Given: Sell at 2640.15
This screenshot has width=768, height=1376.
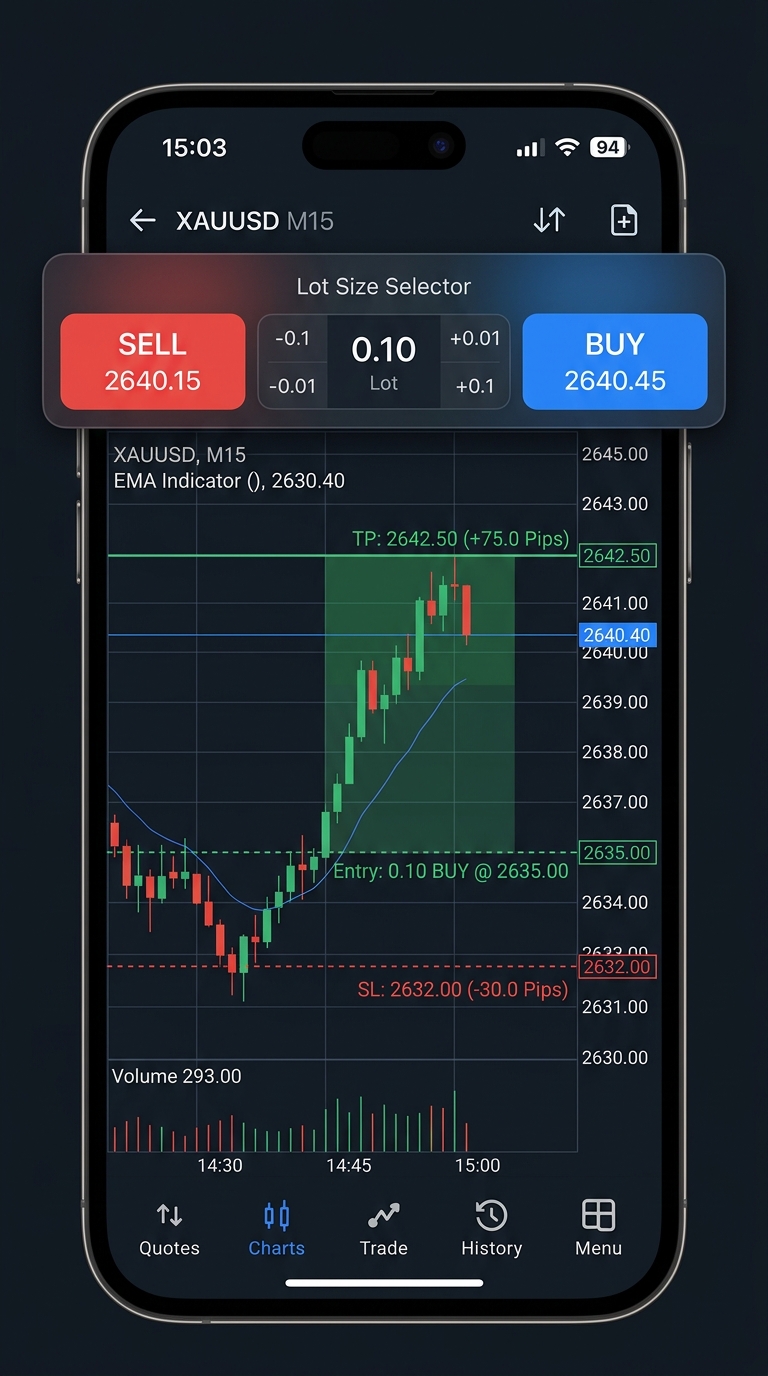Looking at the screenshot, I should click(x=153, y=362).
